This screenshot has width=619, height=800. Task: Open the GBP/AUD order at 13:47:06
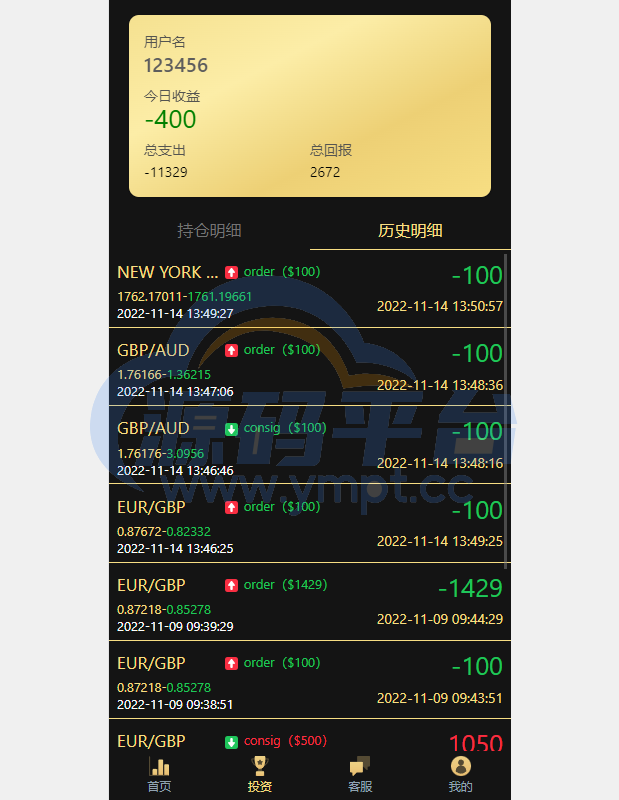[309, 368]
